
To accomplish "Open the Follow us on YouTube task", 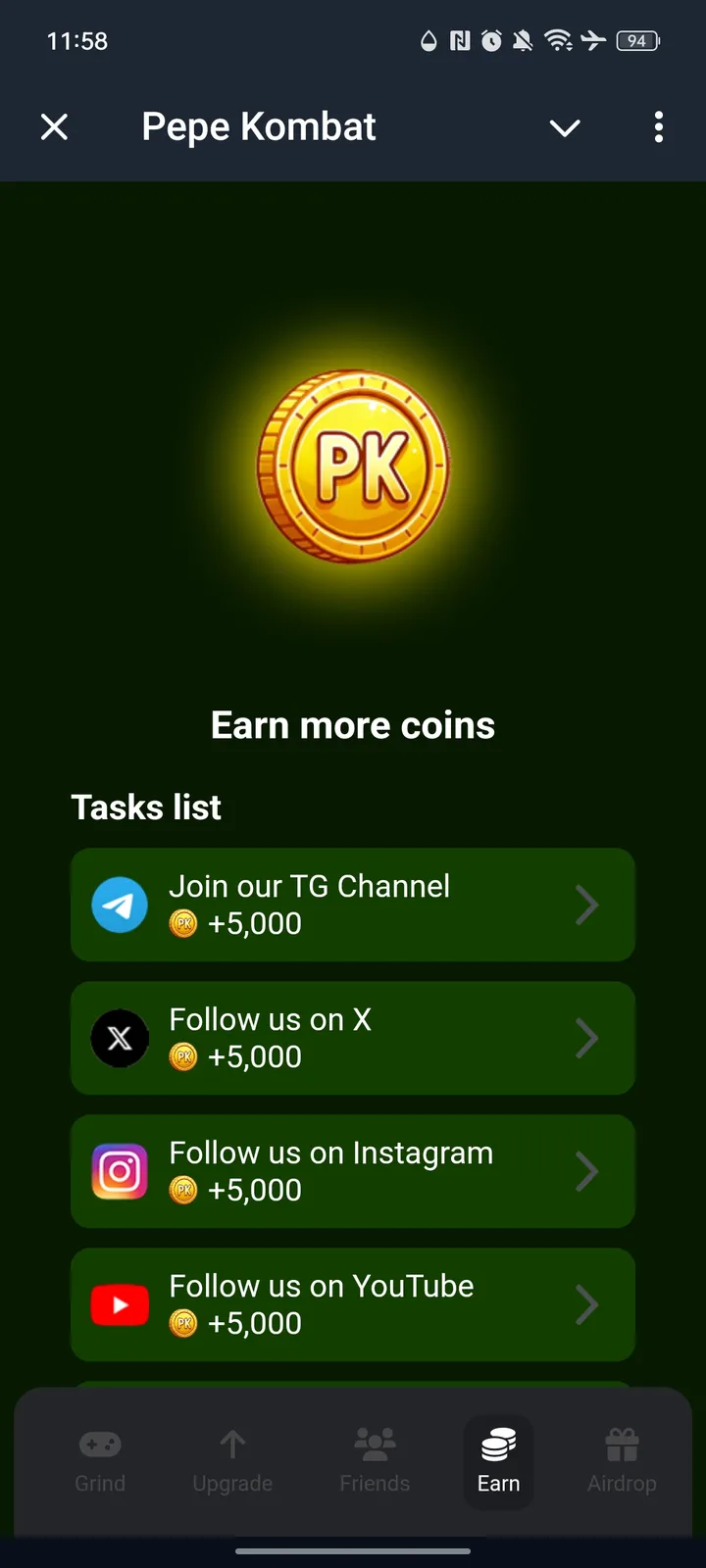I will click(353, 1304).
